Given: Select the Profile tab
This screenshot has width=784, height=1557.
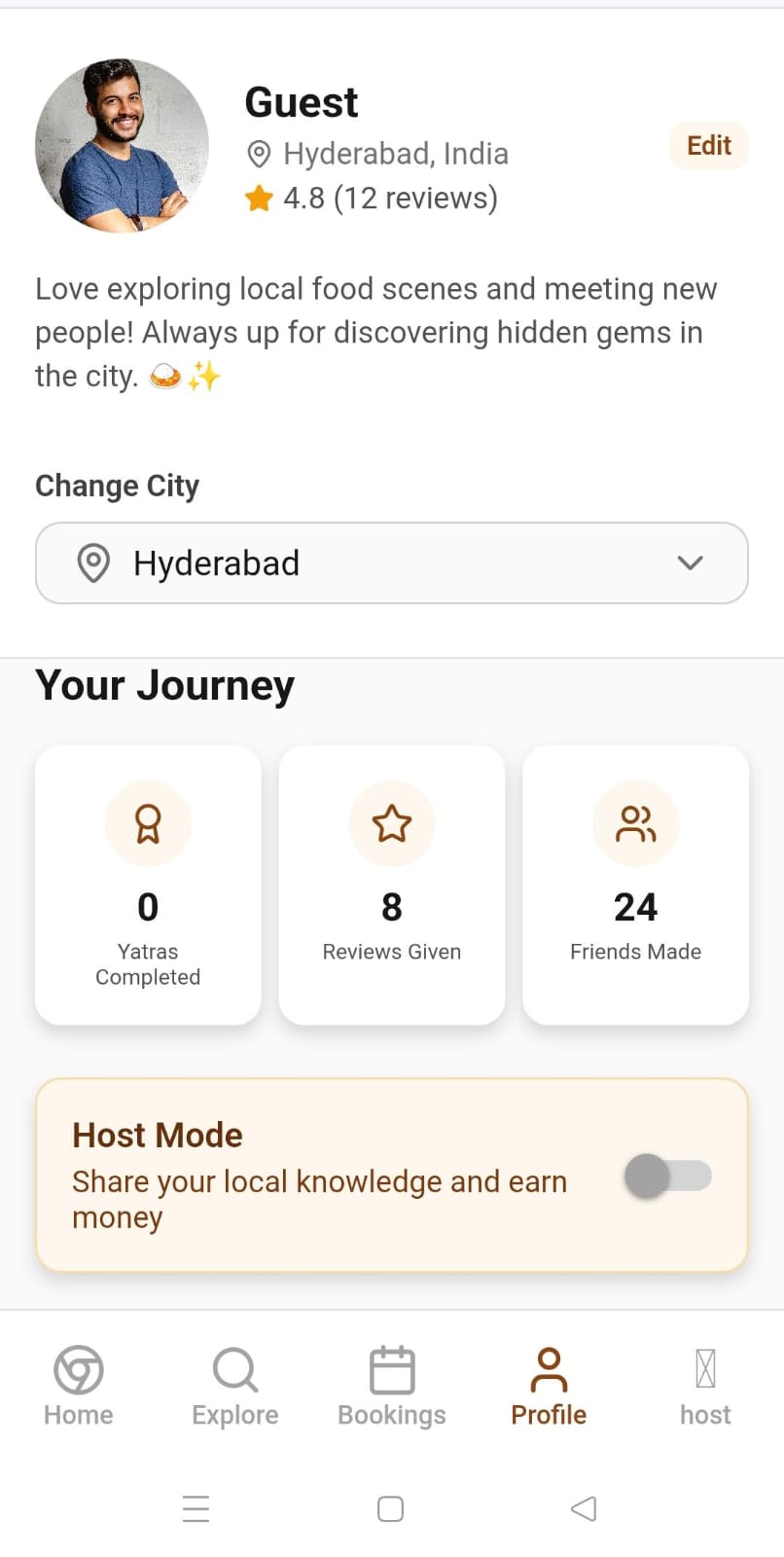Looking at the screenshot, I should pyautogui.click(x=549, y=1386).
